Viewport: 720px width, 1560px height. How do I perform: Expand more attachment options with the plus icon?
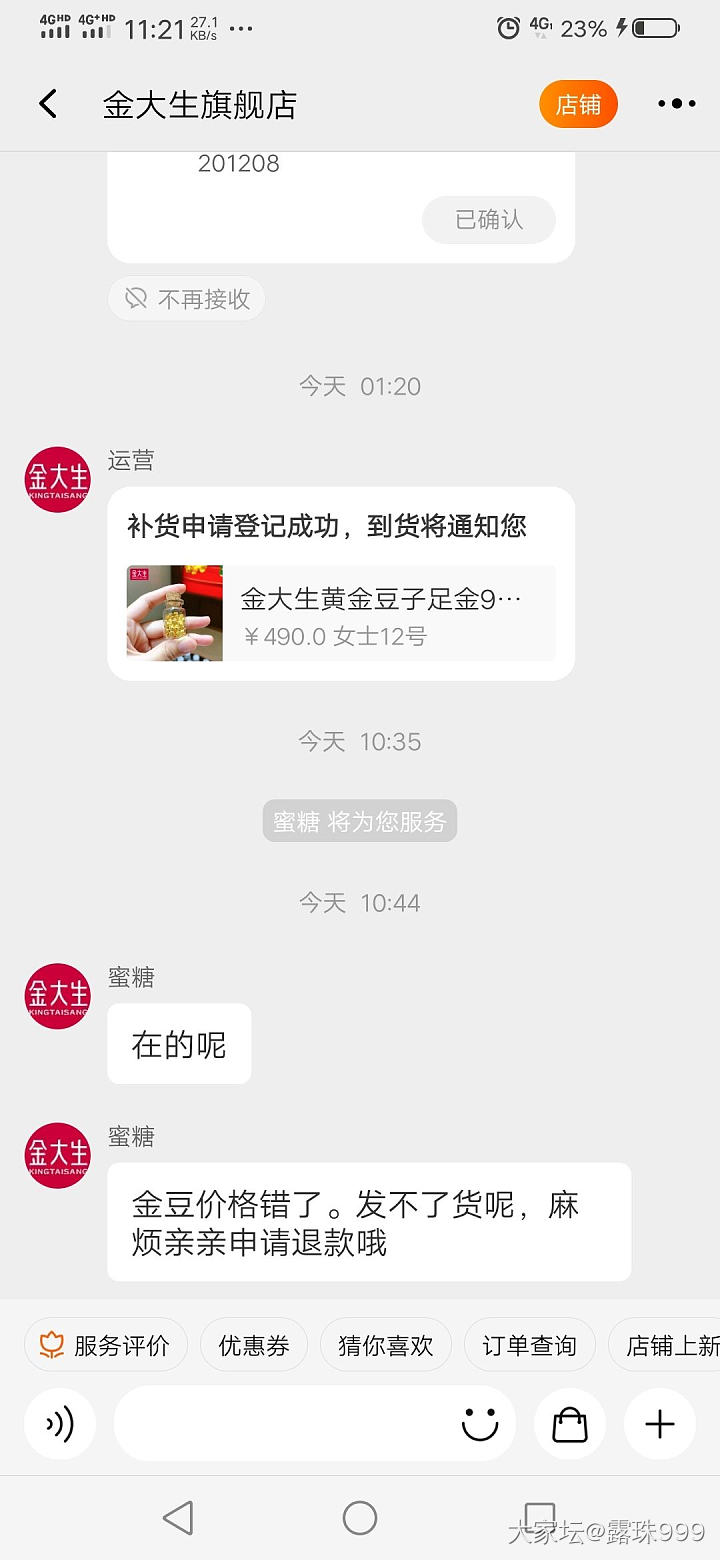[660, 1424]
